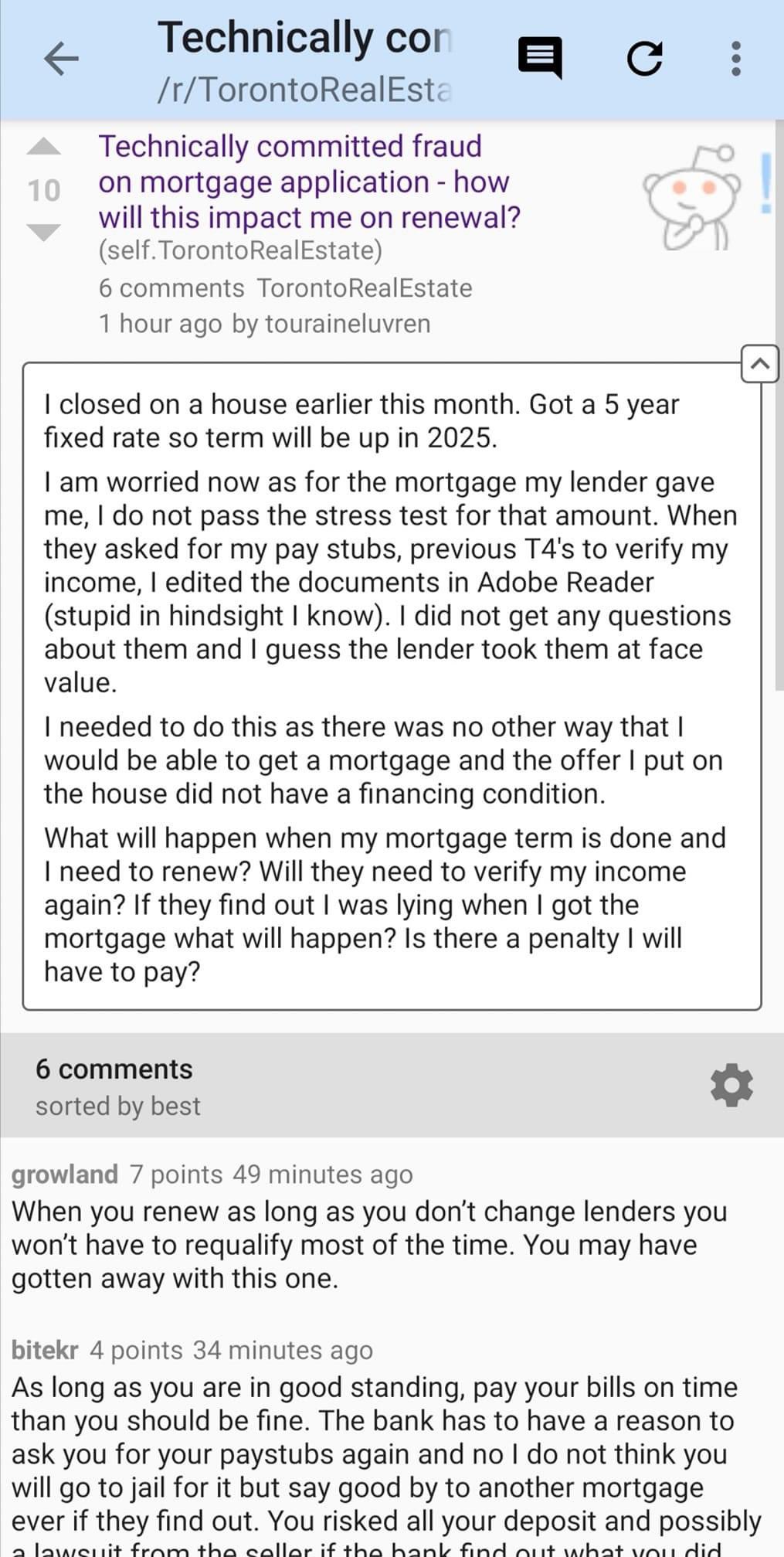Collapse the post self-text
This screenshot has width=784, height=1557.
tap(759, 363)
